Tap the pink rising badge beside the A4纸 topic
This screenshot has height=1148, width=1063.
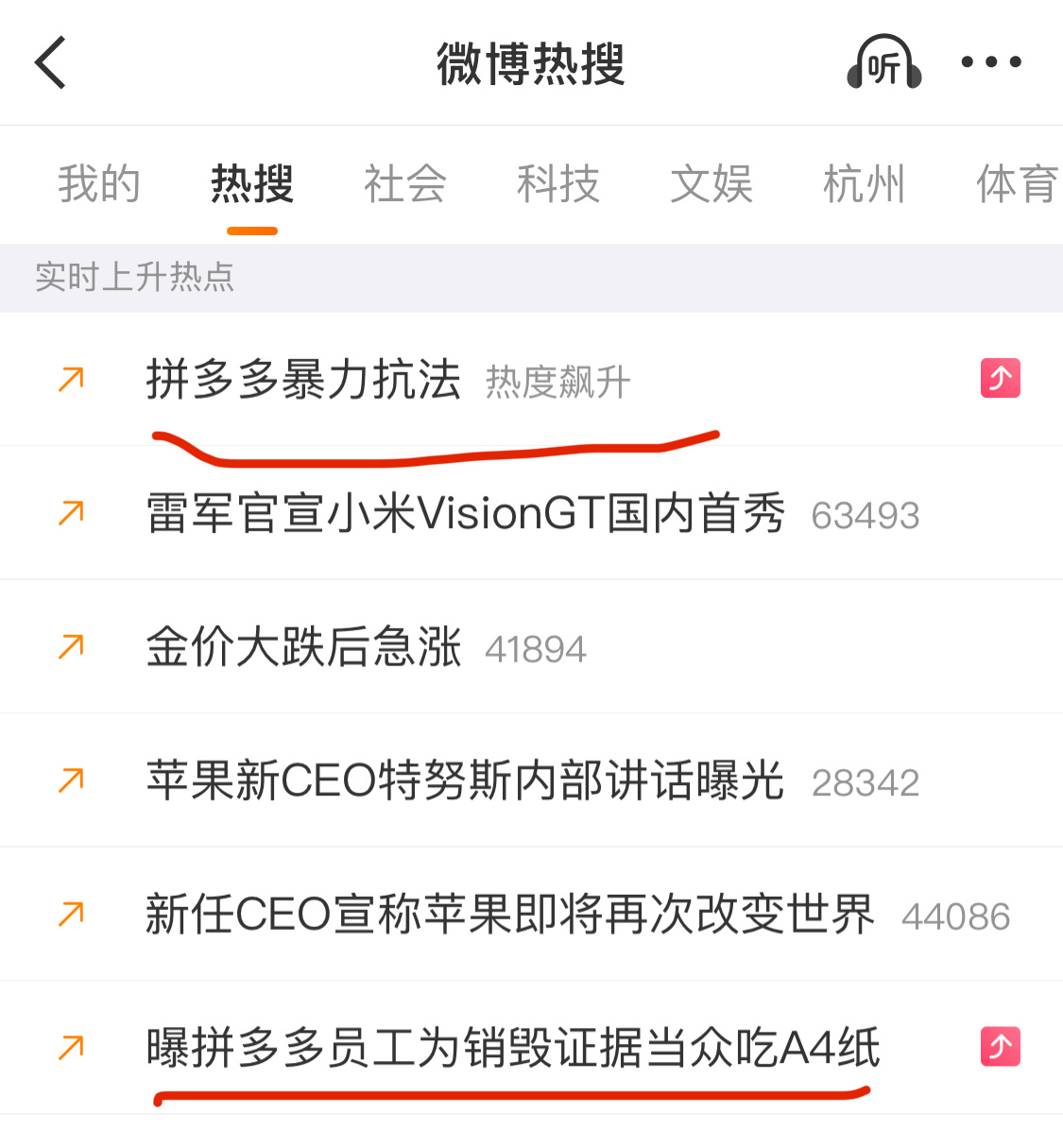coord(1000,1046)
